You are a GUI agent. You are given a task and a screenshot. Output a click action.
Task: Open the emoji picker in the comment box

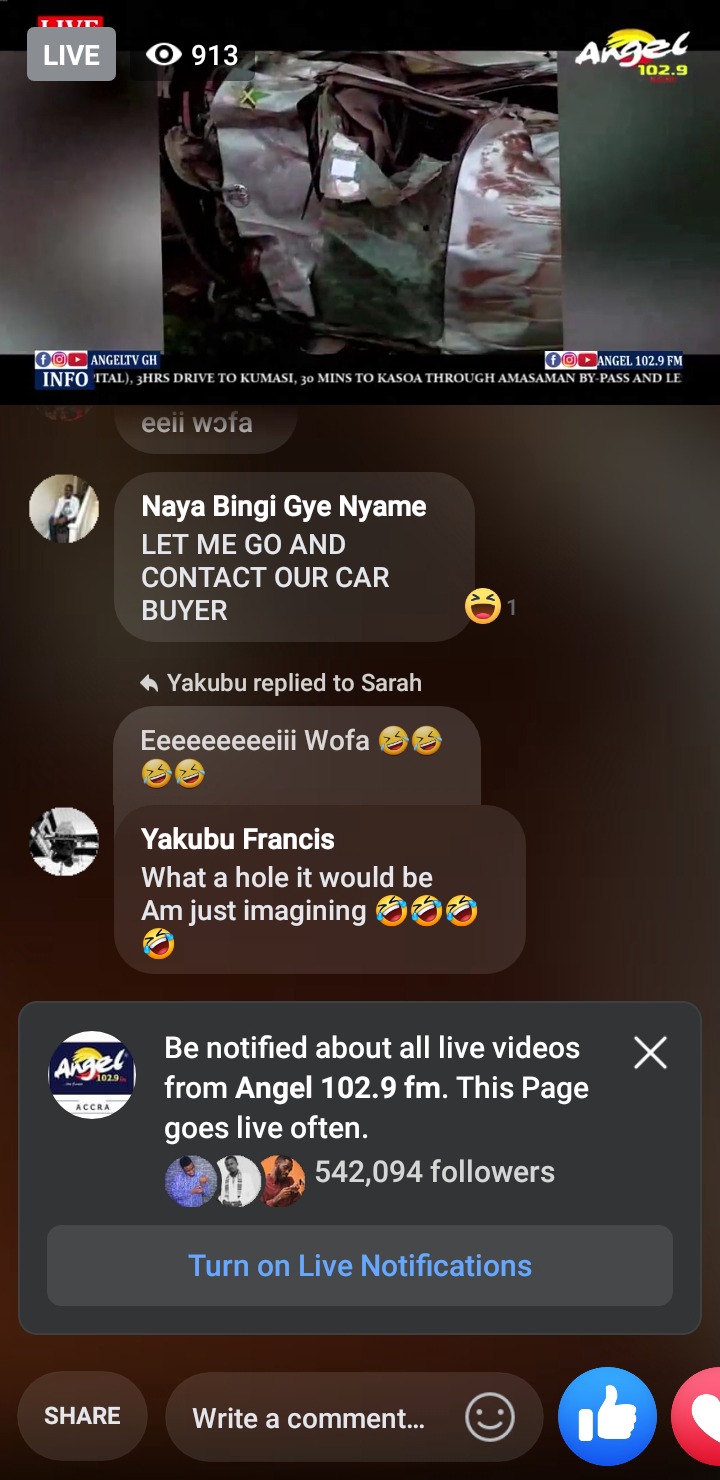(x=490, y=1418)
